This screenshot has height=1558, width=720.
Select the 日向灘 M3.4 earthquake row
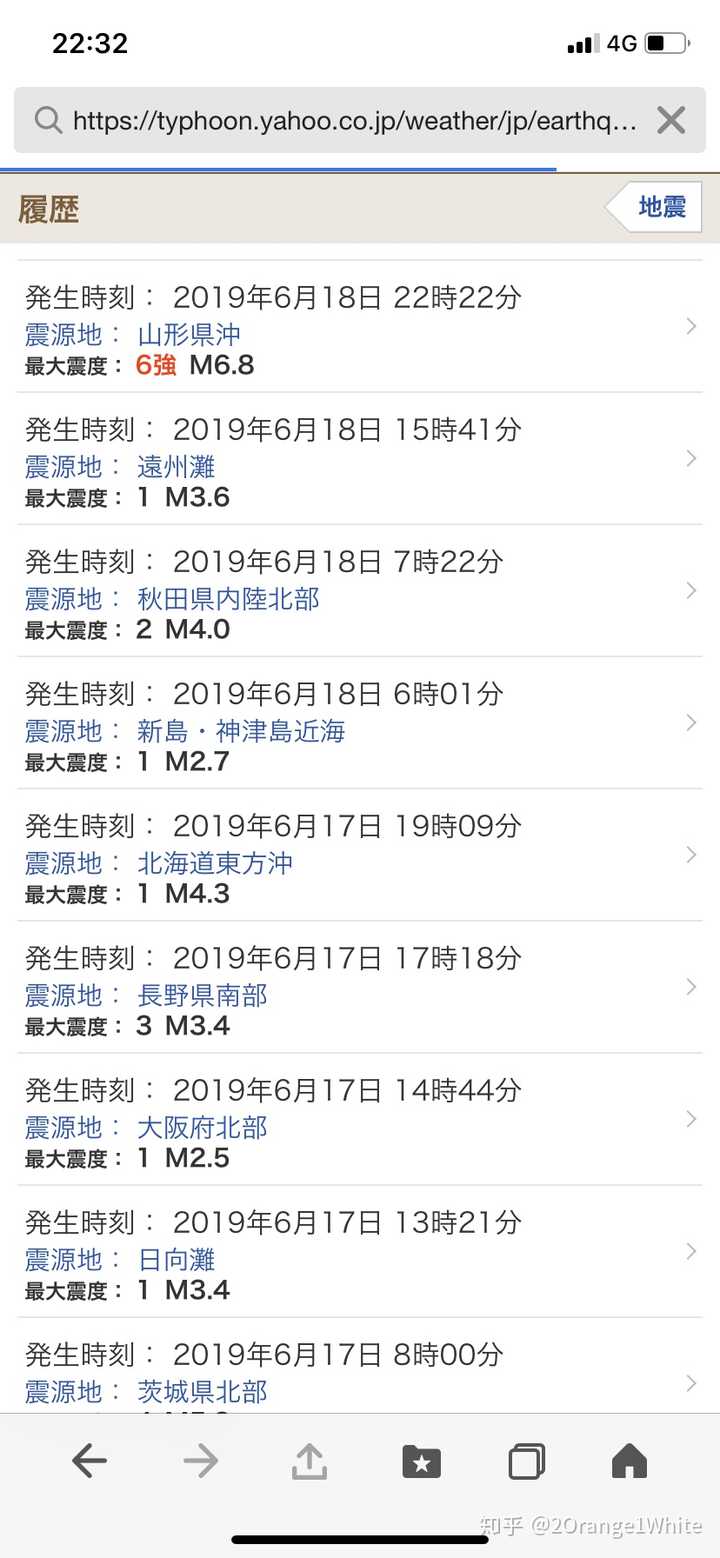pos(360,1250)
